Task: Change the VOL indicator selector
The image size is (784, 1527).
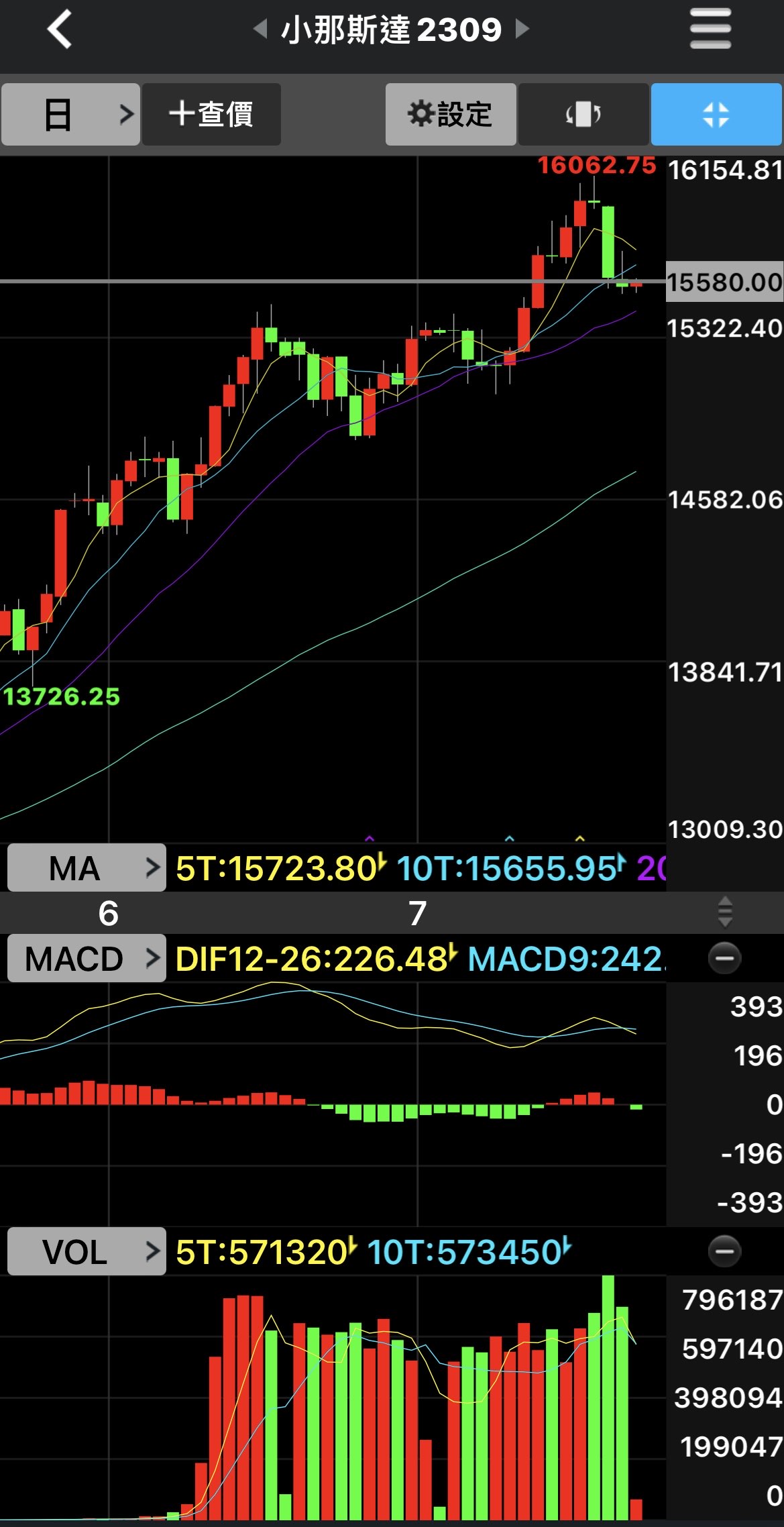Action: (87, 1251)
